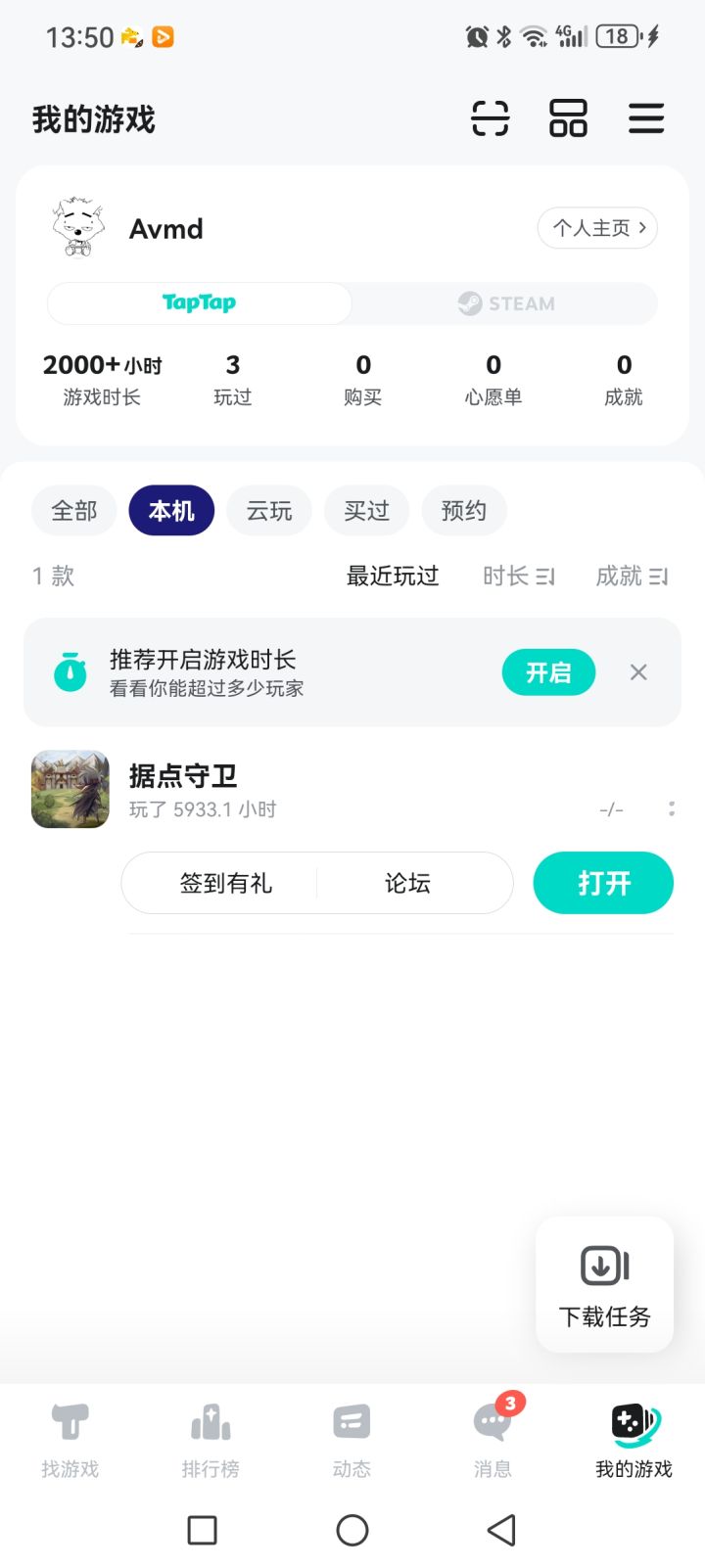Switch to the 云玩 filter
705x1568 pixels.
[x=269, y=511]
